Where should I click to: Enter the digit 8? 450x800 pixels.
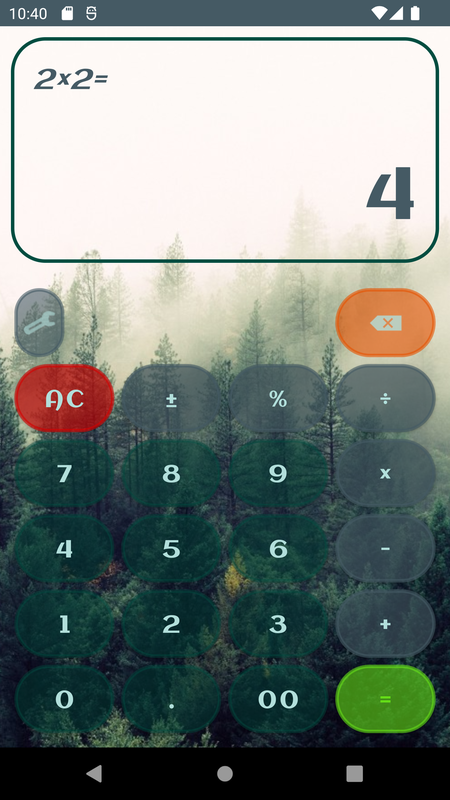(171, 473)
